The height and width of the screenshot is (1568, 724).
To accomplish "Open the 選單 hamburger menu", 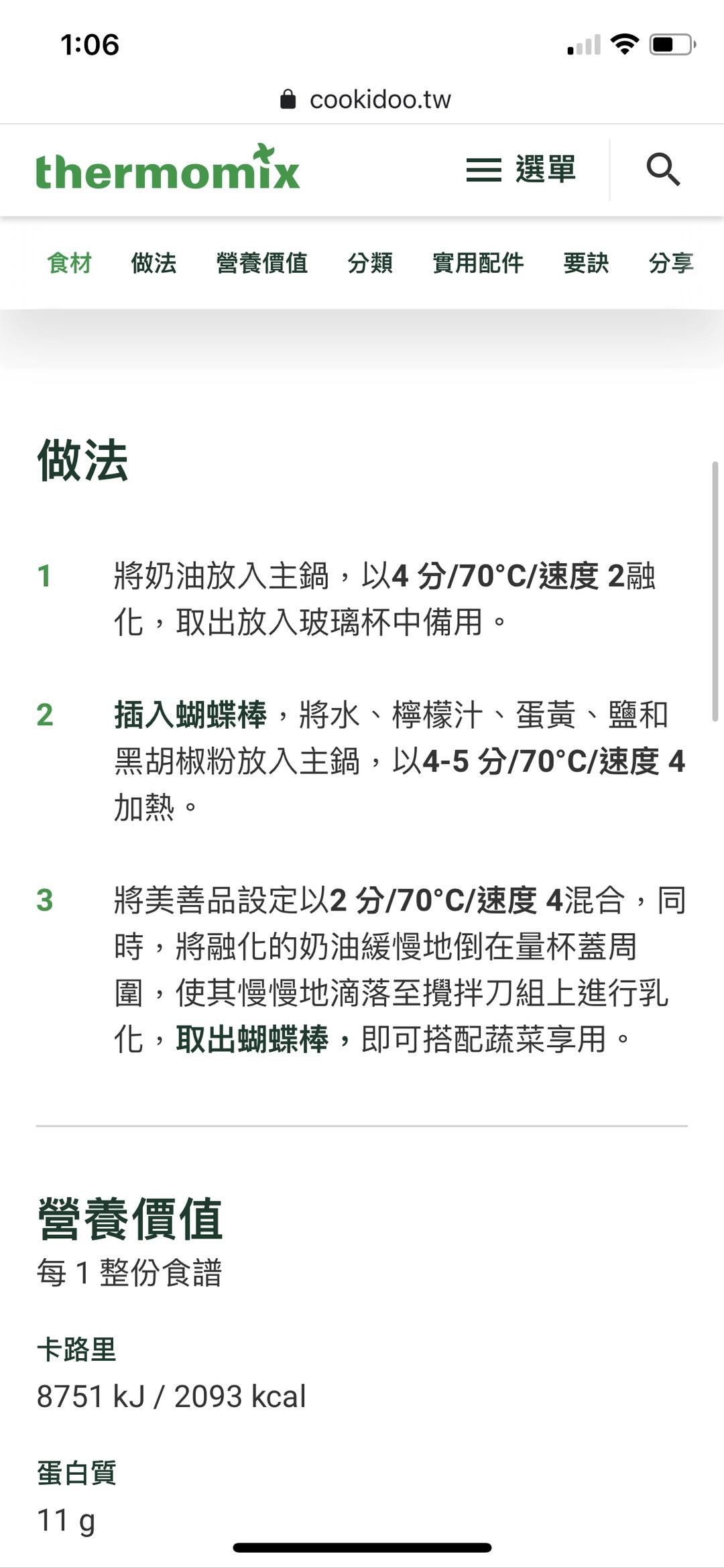I will tap(521, 170).
